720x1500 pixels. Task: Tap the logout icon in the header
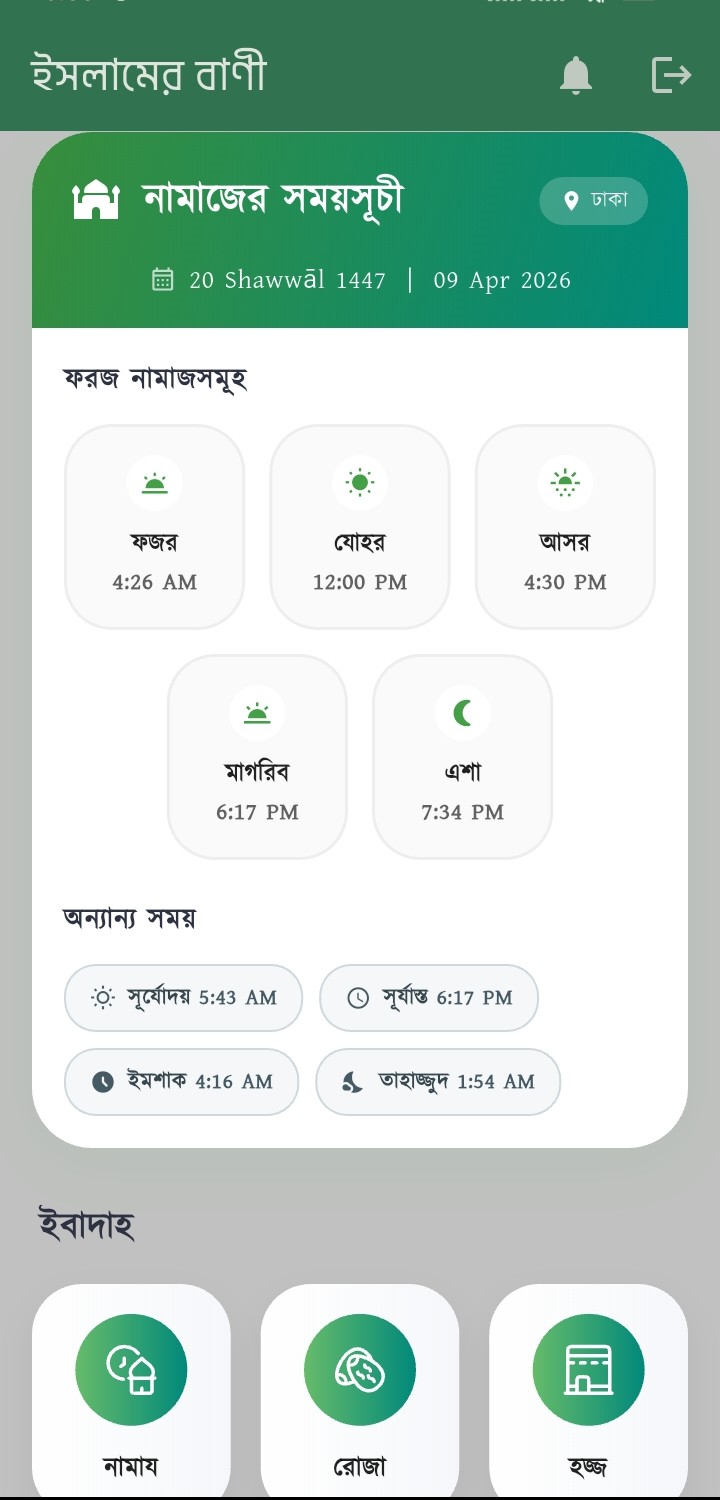(x=671, y=75)
